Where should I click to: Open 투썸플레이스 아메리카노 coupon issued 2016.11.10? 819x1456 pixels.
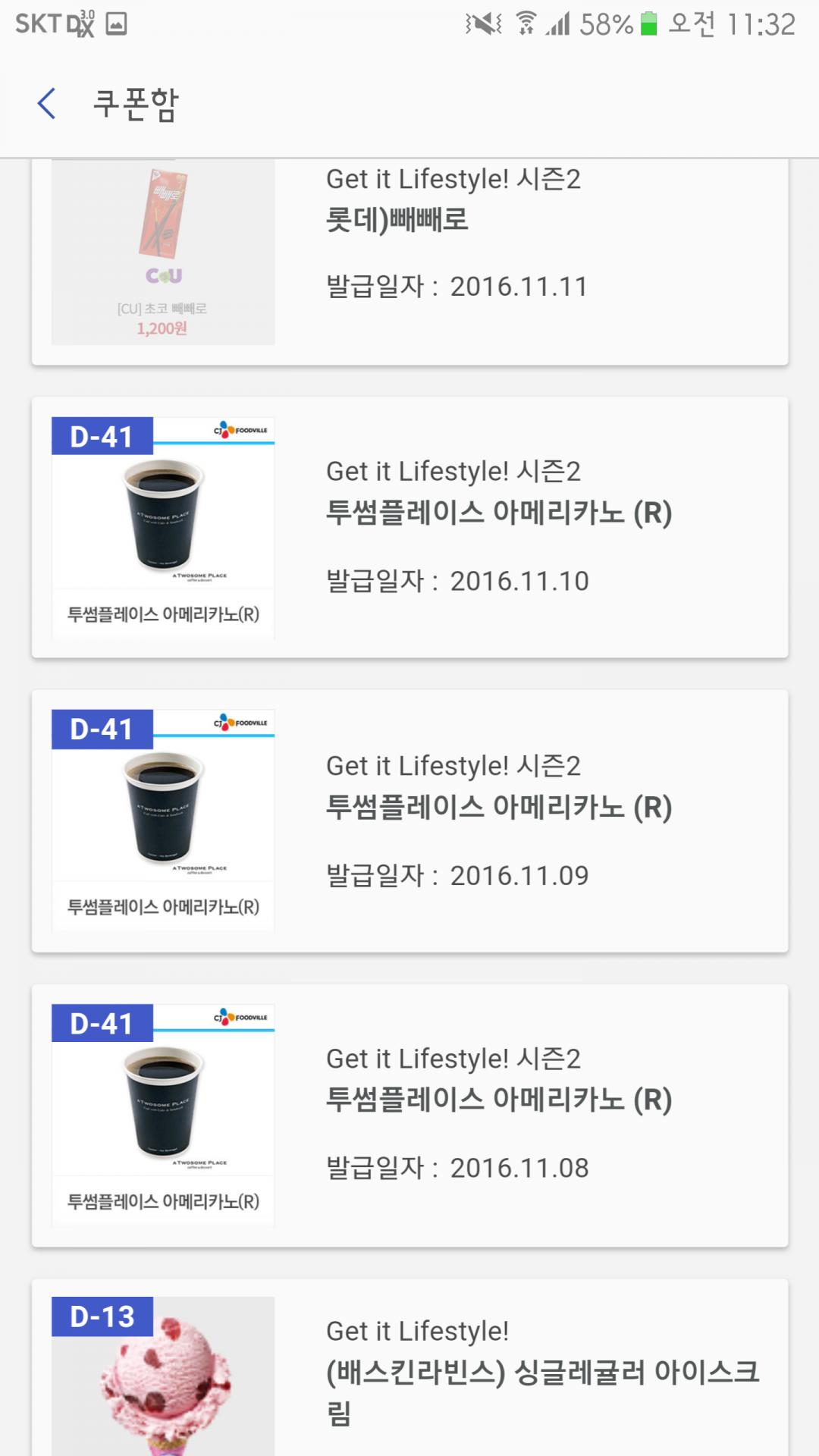pyautogui.click(x=409, y=527)
